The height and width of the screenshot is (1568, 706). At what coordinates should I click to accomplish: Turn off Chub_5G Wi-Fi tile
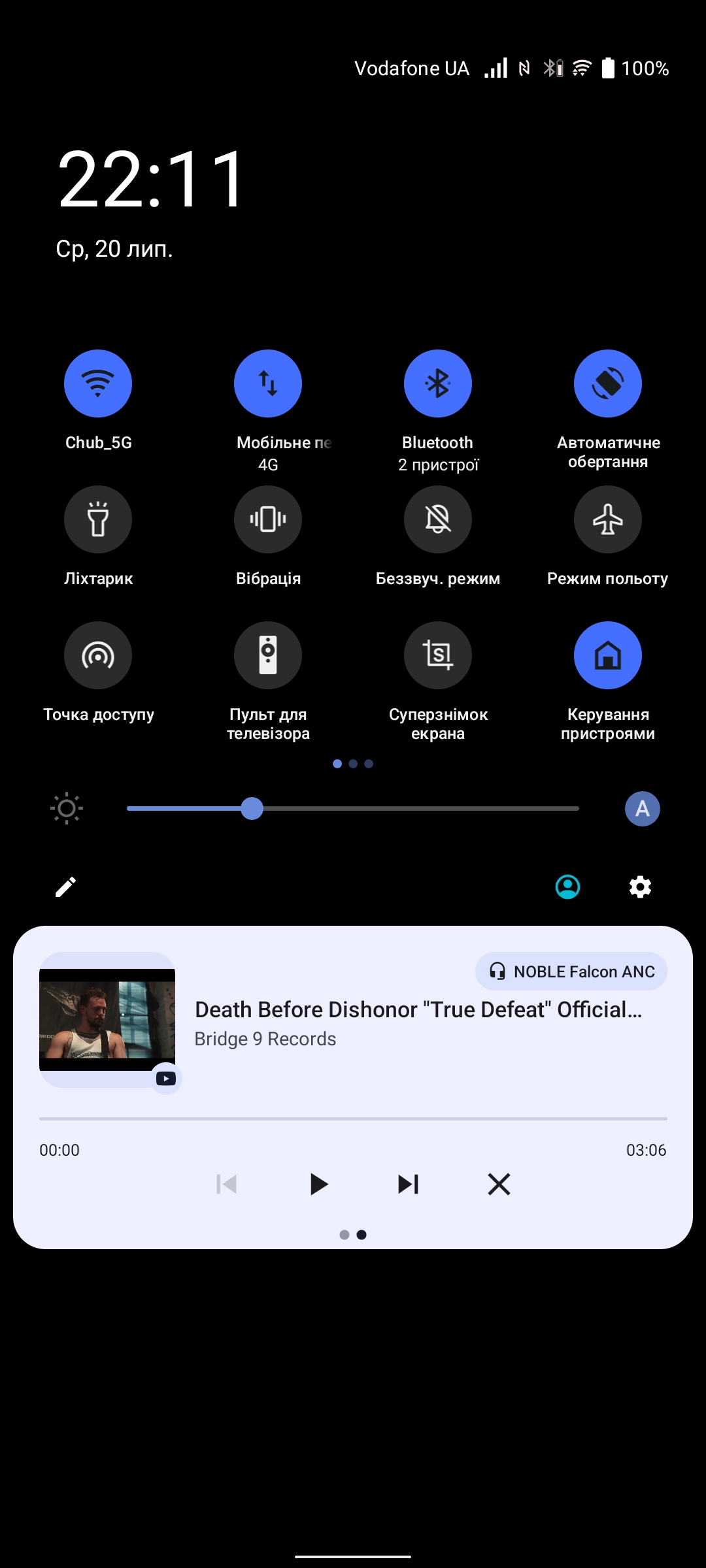[x=98, y=384]
